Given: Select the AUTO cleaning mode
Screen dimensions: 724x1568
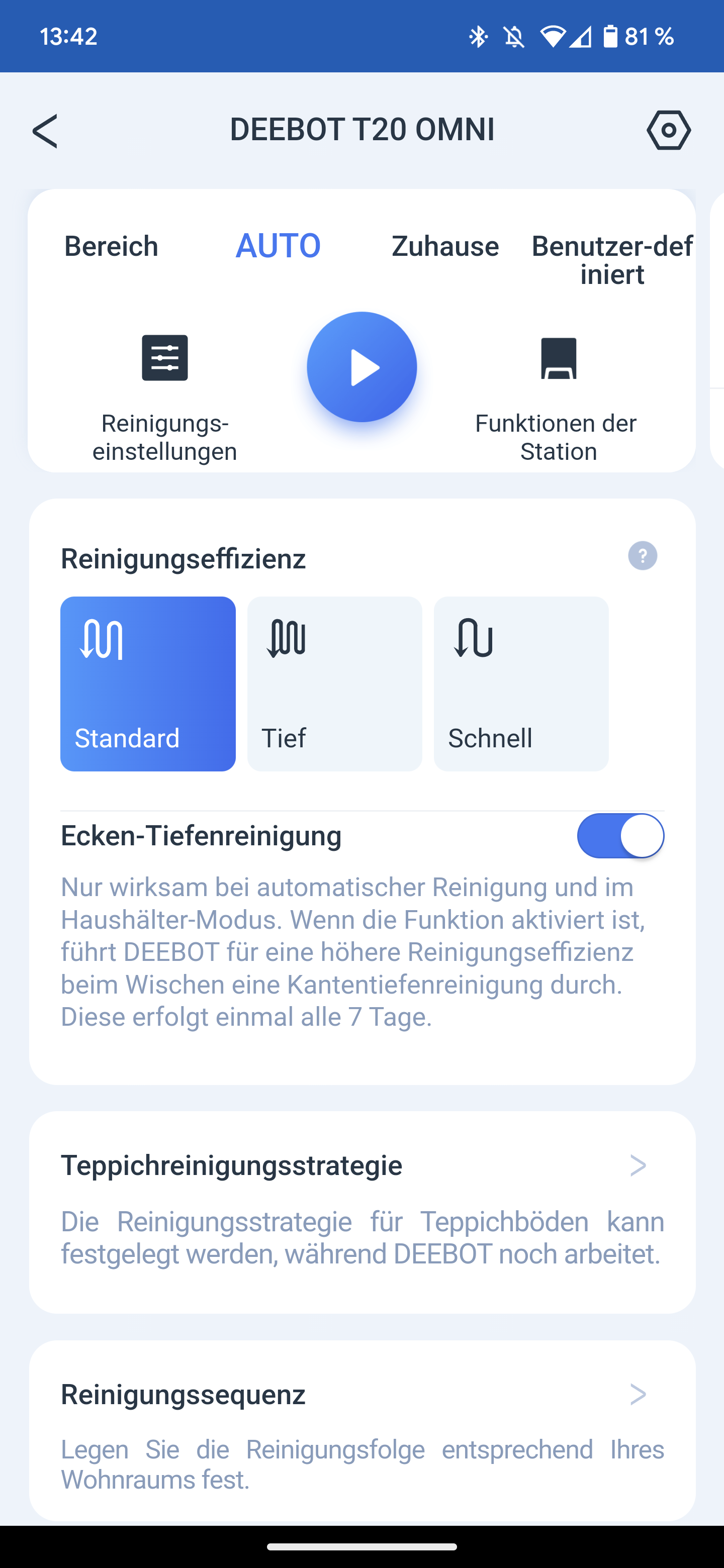Looking at the screenshot, I should 278,246.
